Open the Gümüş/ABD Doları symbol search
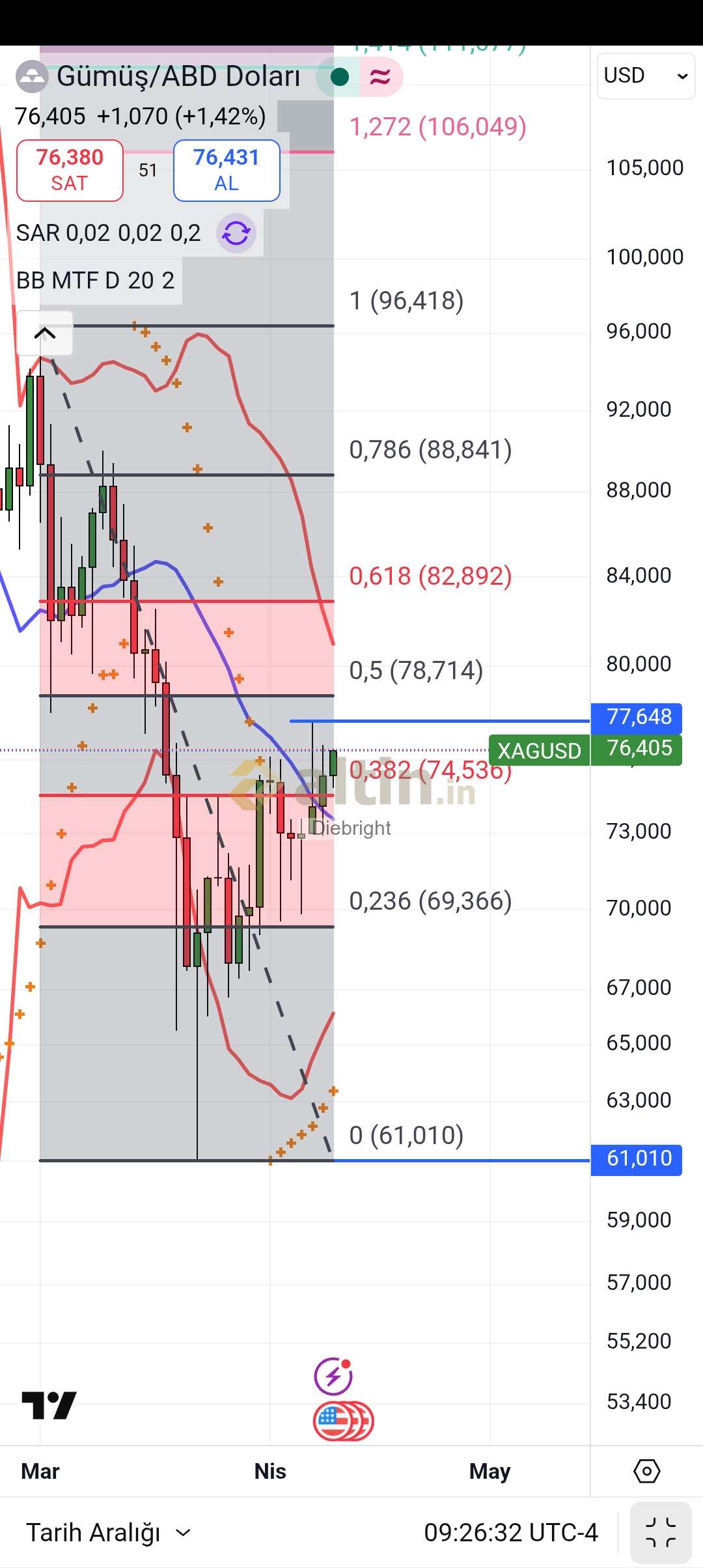 [x=177, y=77]
